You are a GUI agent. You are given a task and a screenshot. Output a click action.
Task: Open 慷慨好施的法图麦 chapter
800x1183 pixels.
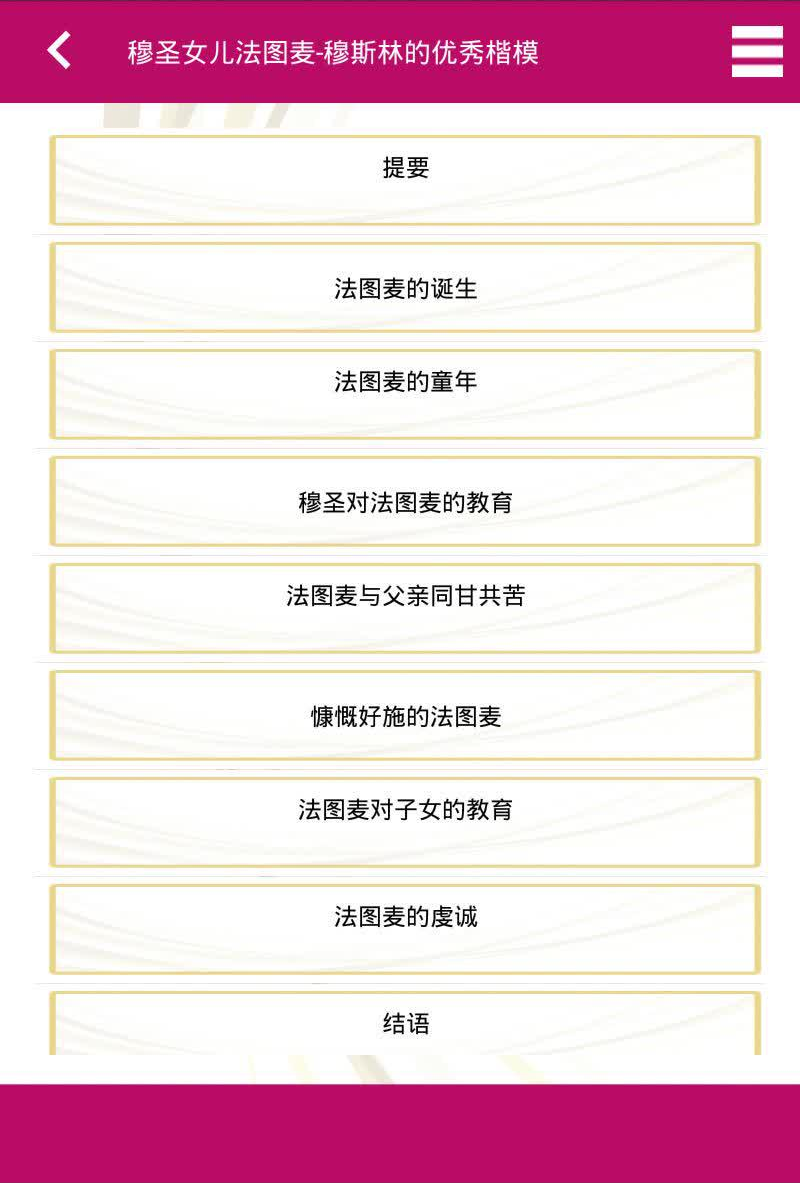tap(405, 715)
